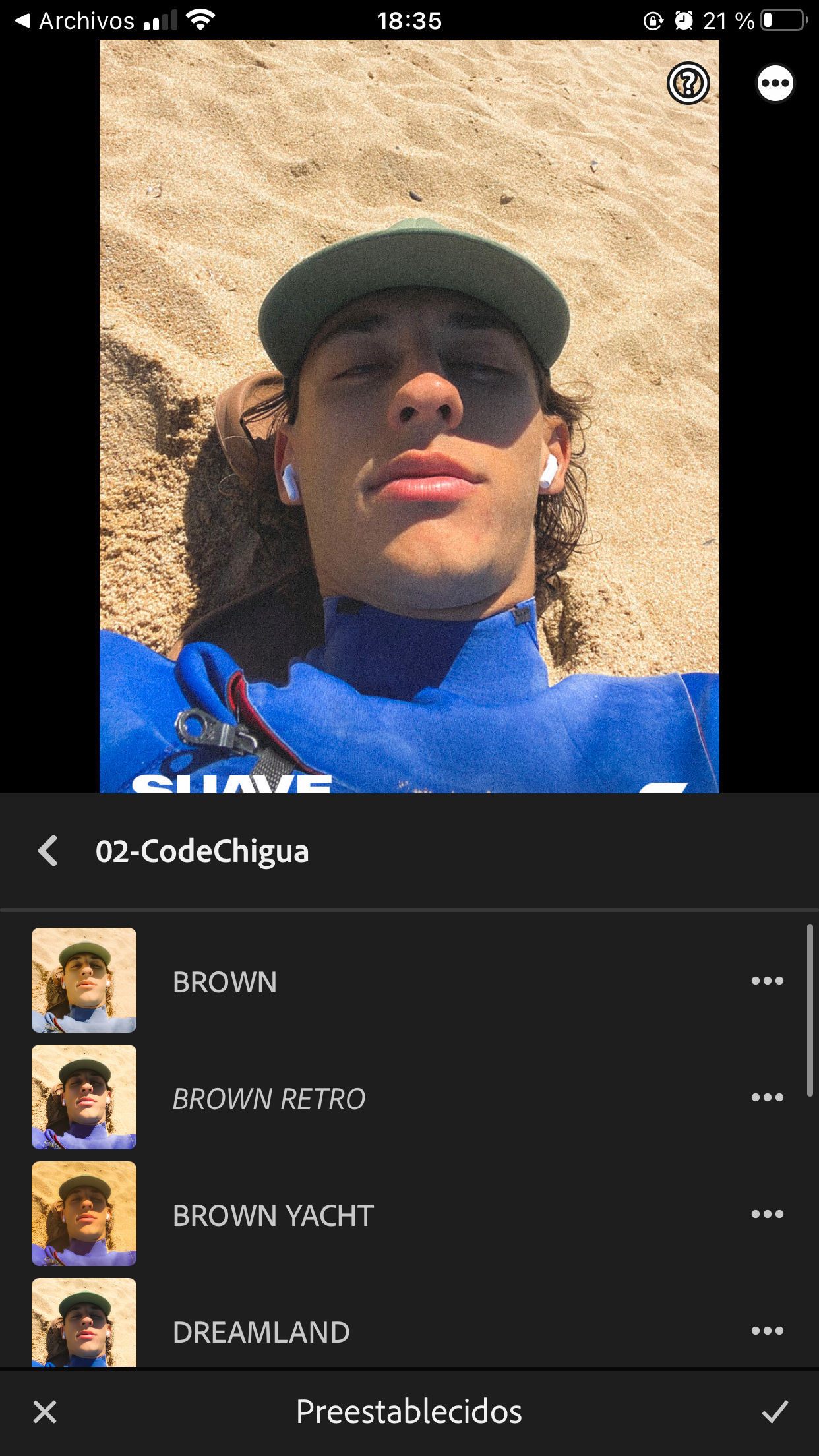This screenshot has width=819, height=1456.
Task: Apply the DREAMLAND preset
Action: [x=260, y=1331]
